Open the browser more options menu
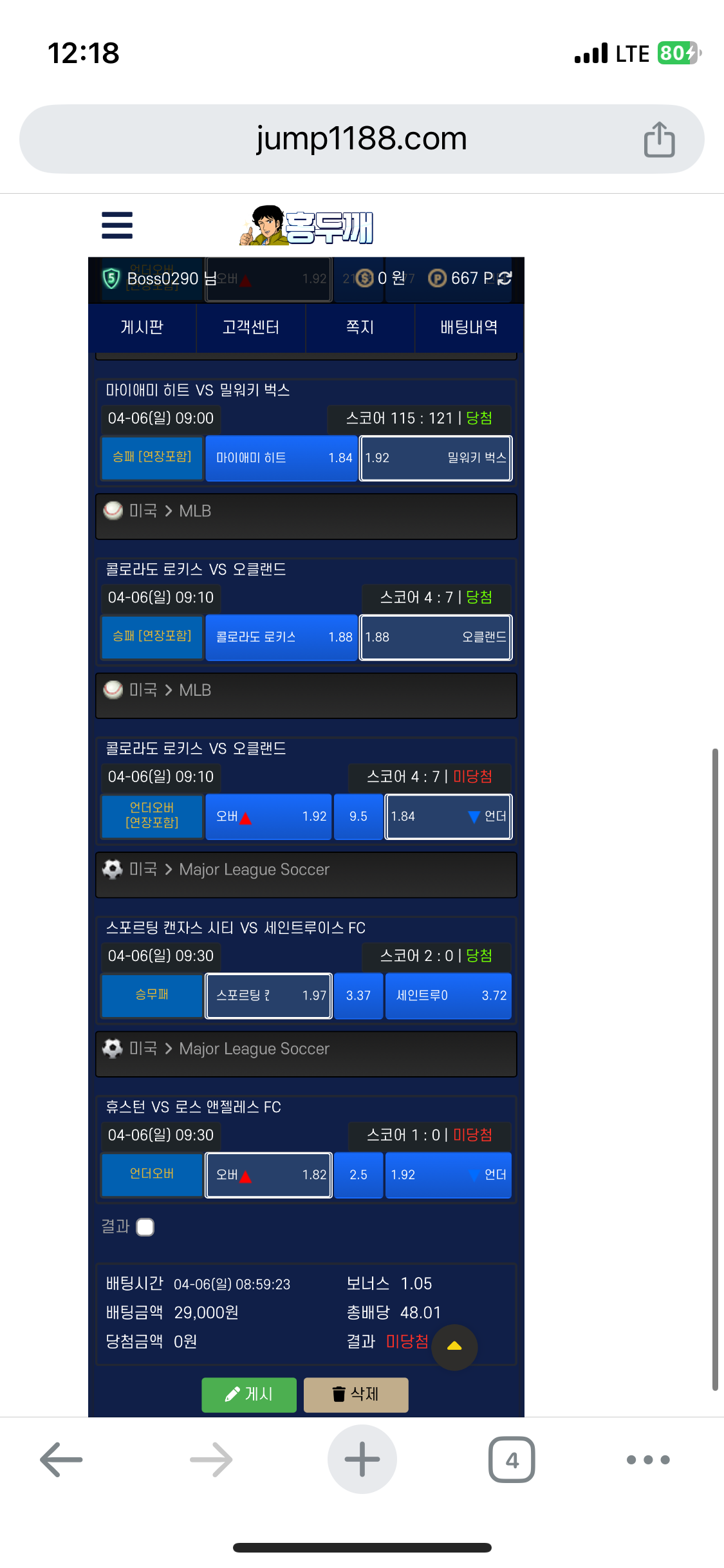Viewport: 724px width, 1568px height. tap(648, 1460)
